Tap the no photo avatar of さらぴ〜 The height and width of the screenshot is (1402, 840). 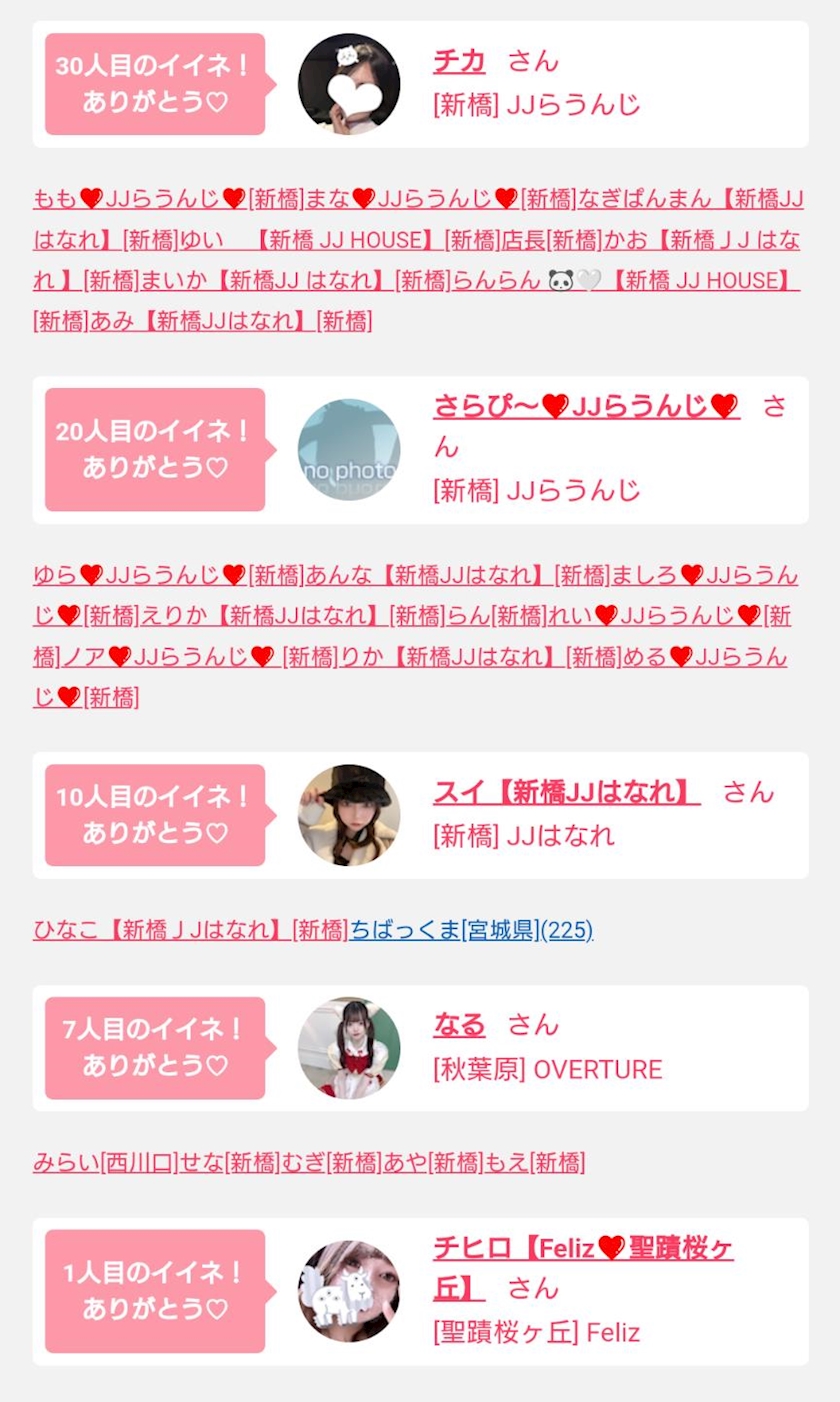pos(349,449)
